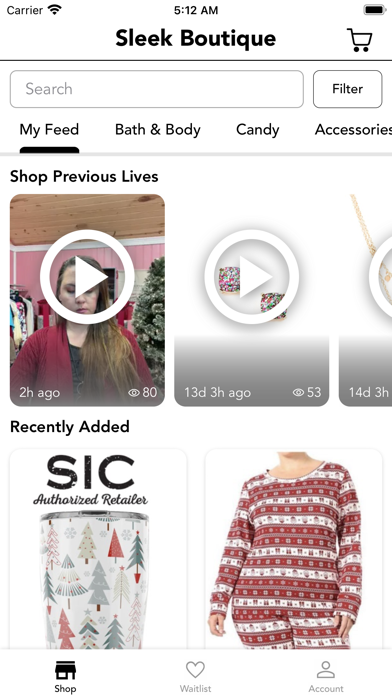Open the Waitlist tab
The image size is (392, 696).
(x=195, y=676)
